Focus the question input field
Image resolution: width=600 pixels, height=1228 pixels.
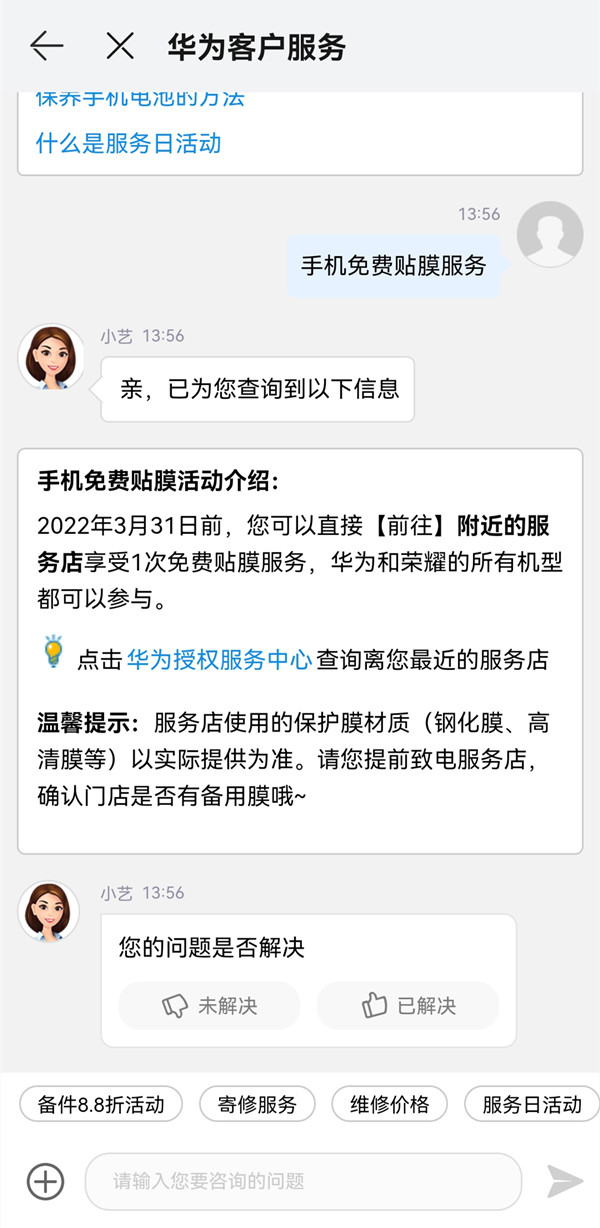point(302,1181)
